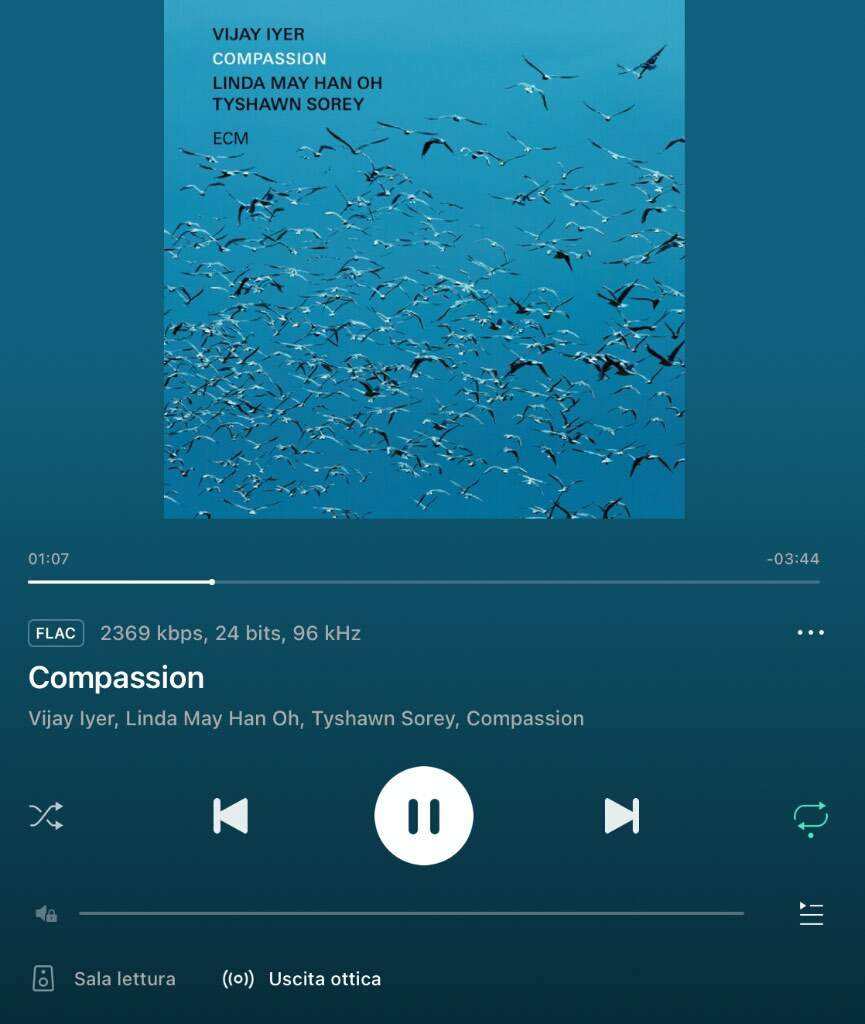Open the play queue list
Image resolution: width=865 pixels, height=1024 pixels.
[811, 913]
